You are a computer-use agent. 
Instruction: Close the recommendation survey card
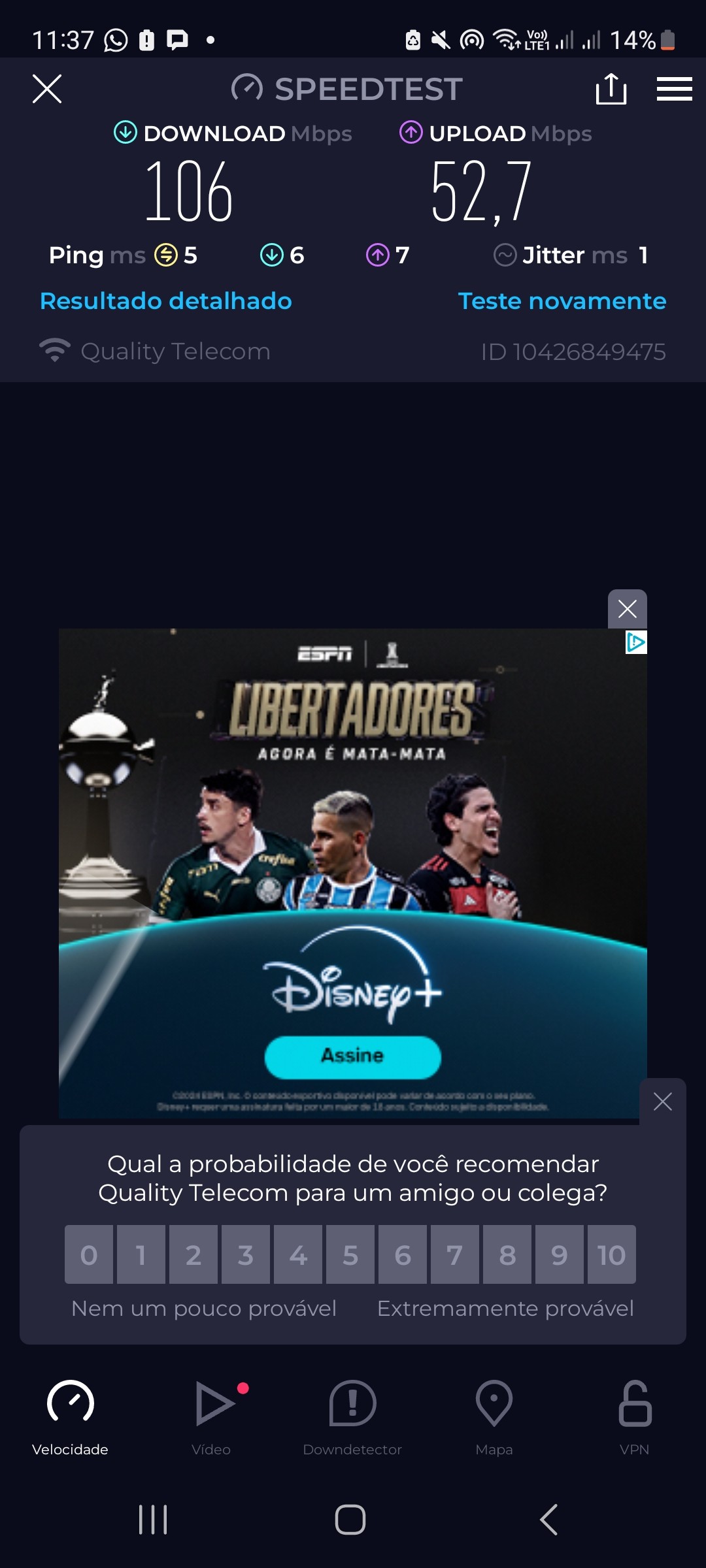(662, 1102)
